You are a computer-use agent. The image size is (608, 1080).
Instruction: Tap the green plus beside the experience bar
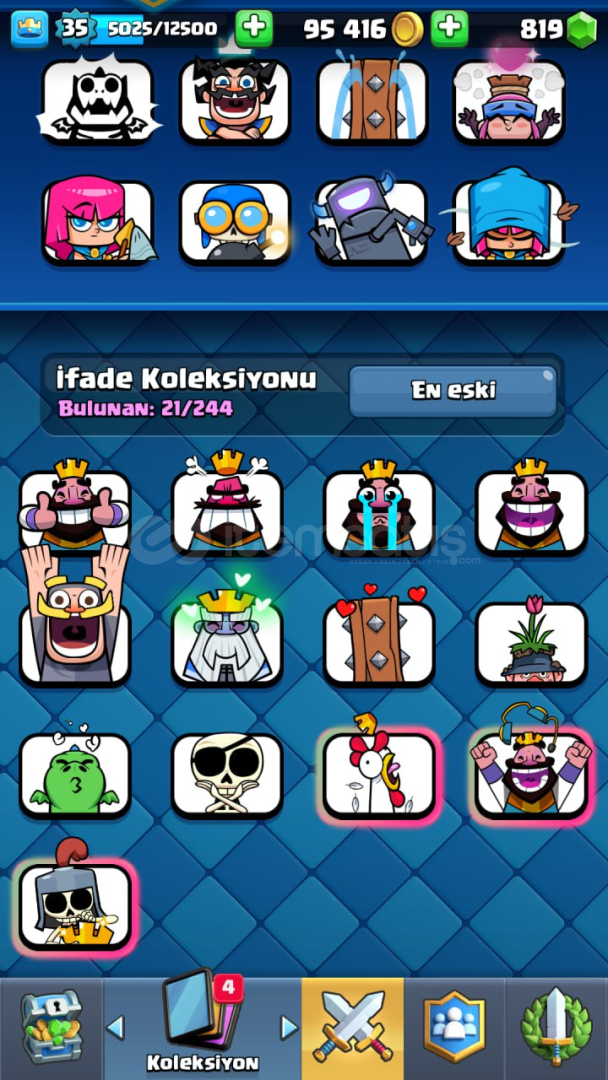254,28
